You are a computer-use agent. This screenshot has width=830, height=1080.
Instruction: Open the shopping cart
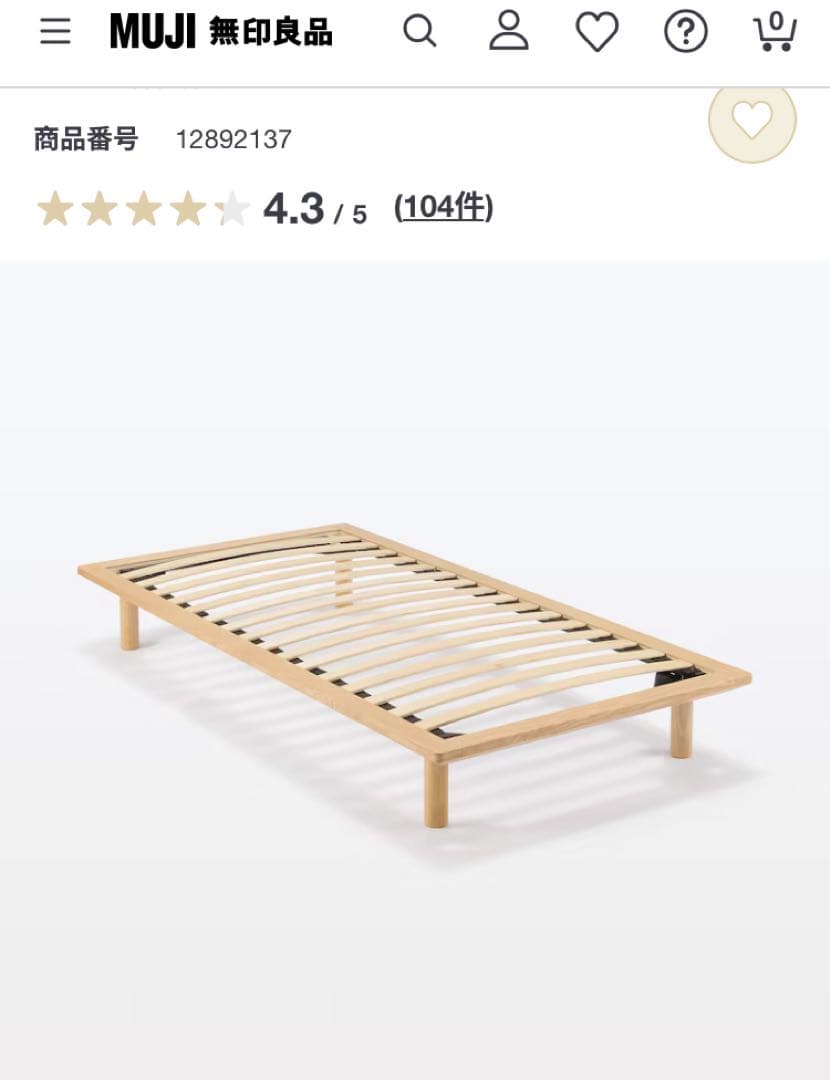(774, 32)
